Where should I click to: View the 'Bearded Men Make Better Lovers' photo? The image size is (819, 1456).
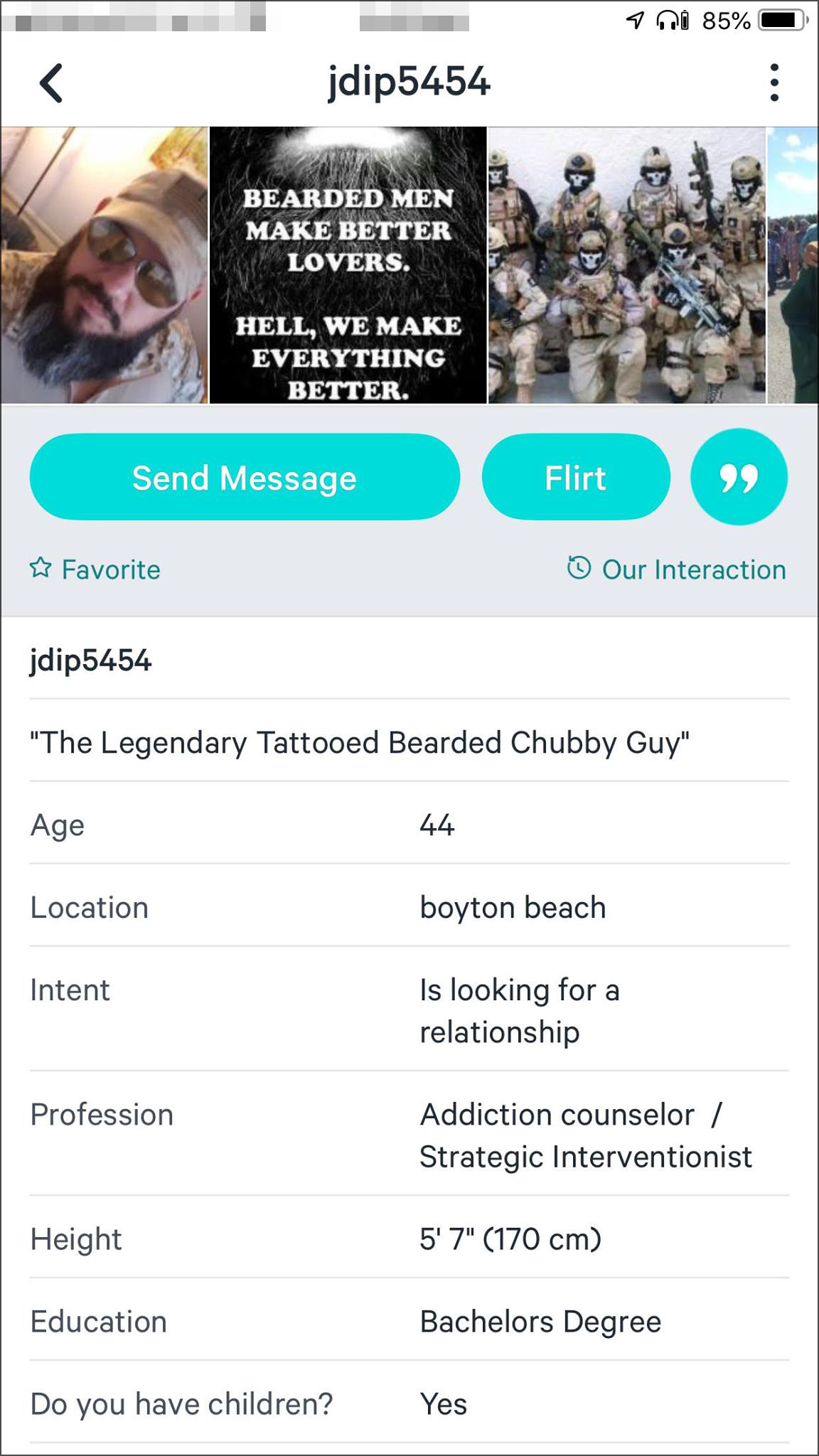[348, 265]
